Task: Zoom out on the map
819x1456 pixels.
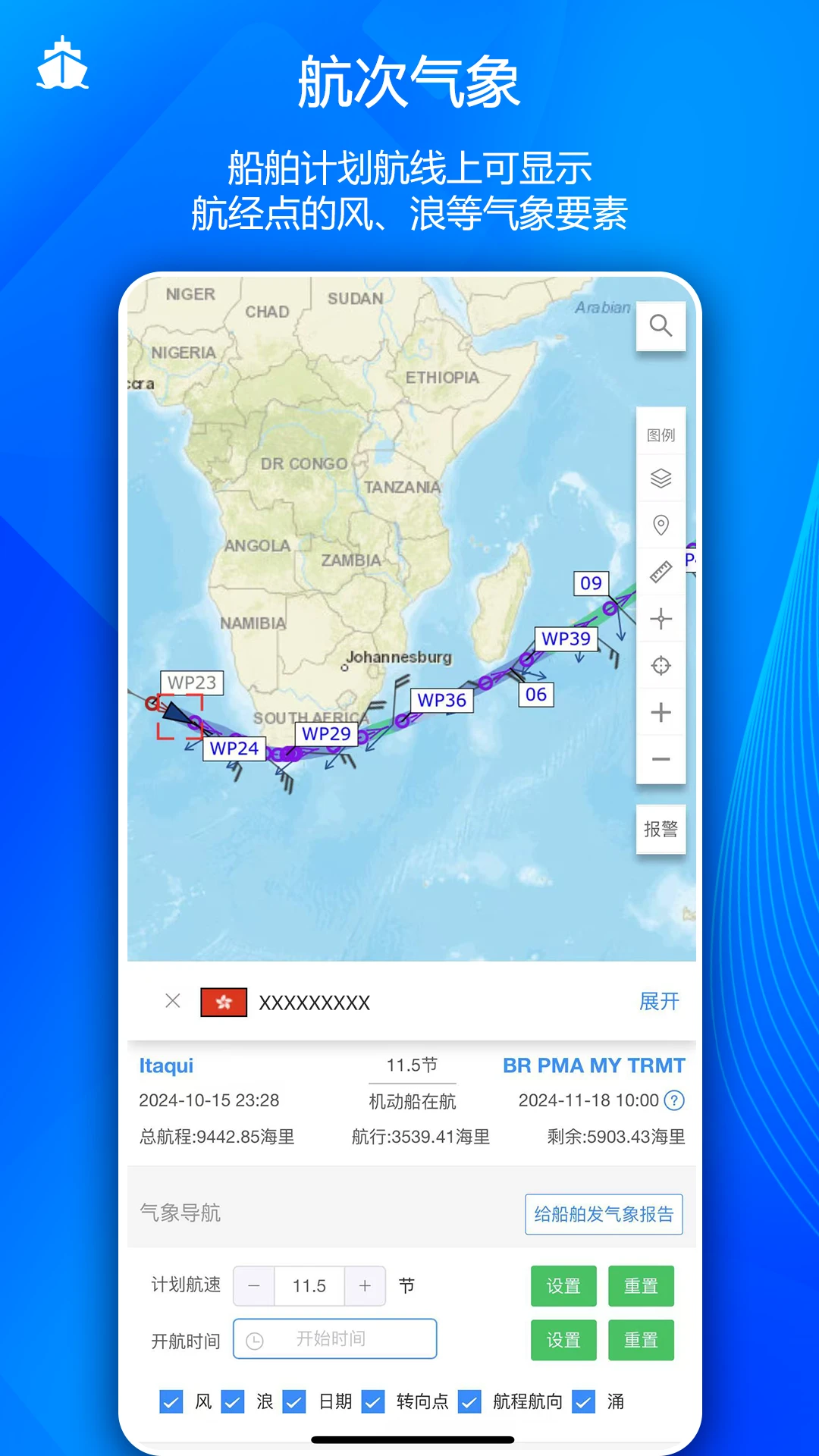Action: point(661,758)
